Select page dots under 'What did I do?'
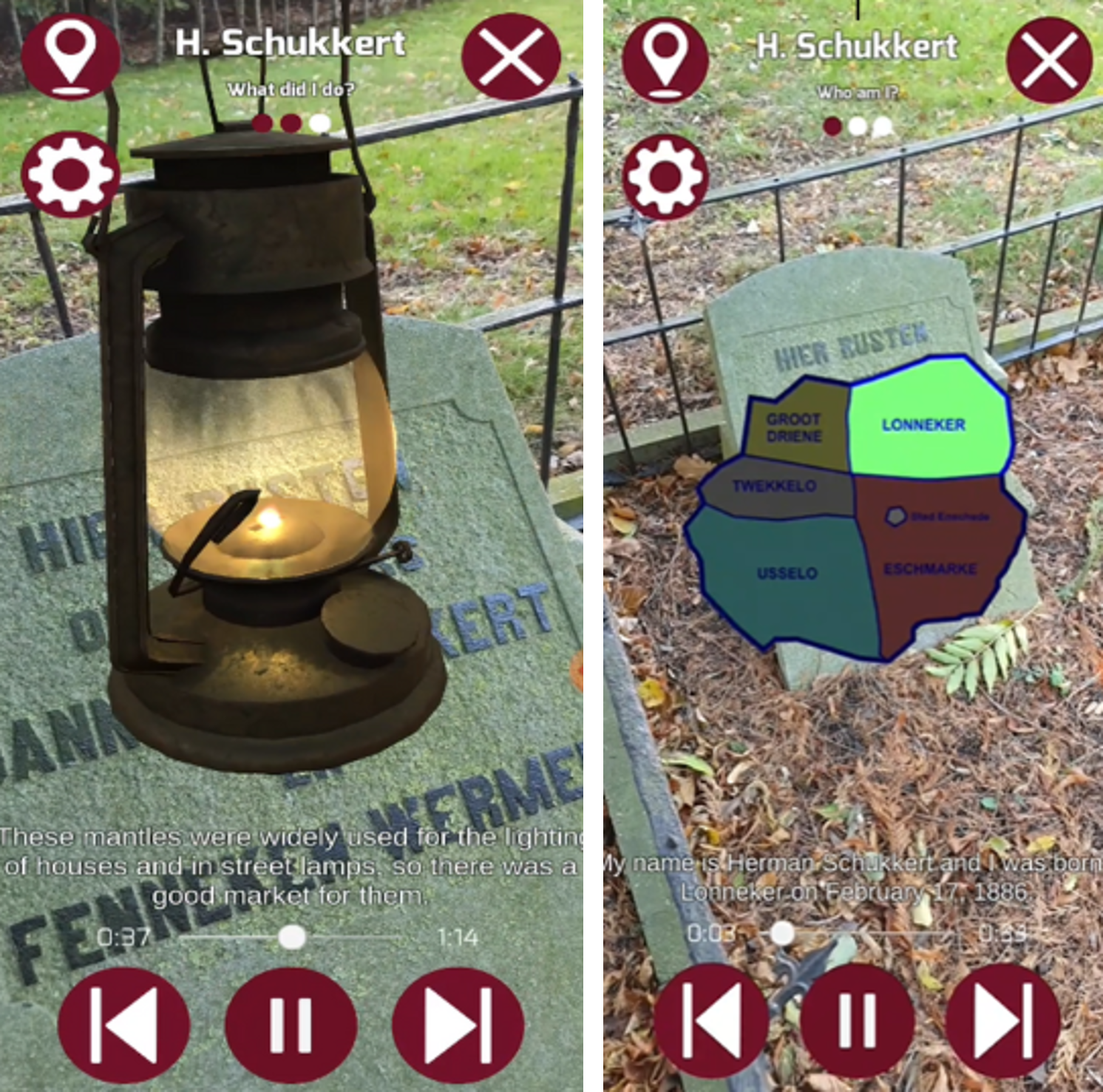Viewport: 1103px width, 1092px height. [291, 123]
